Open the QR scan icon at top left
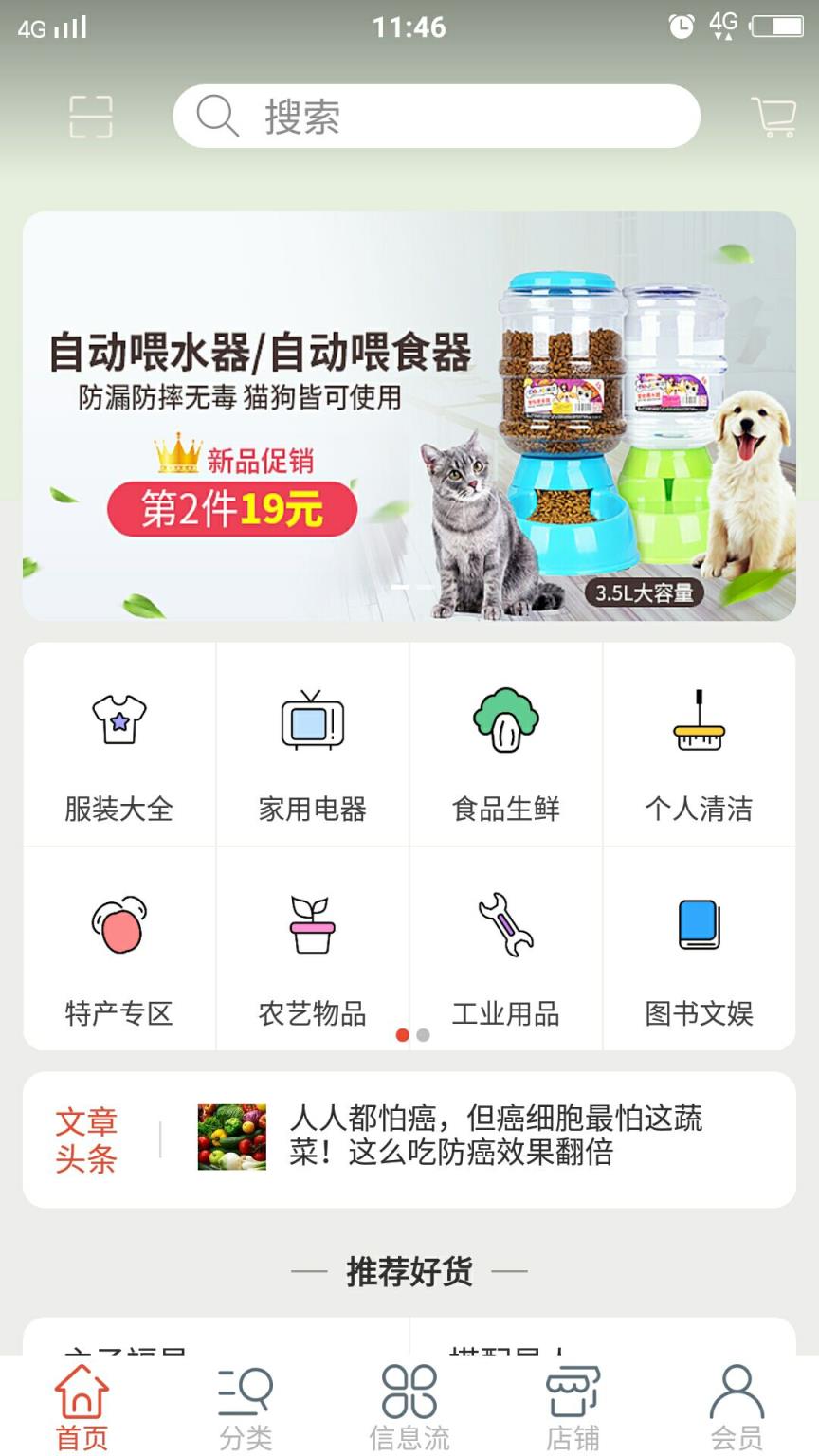This screenshot has width=819, height=1456. 90,116
